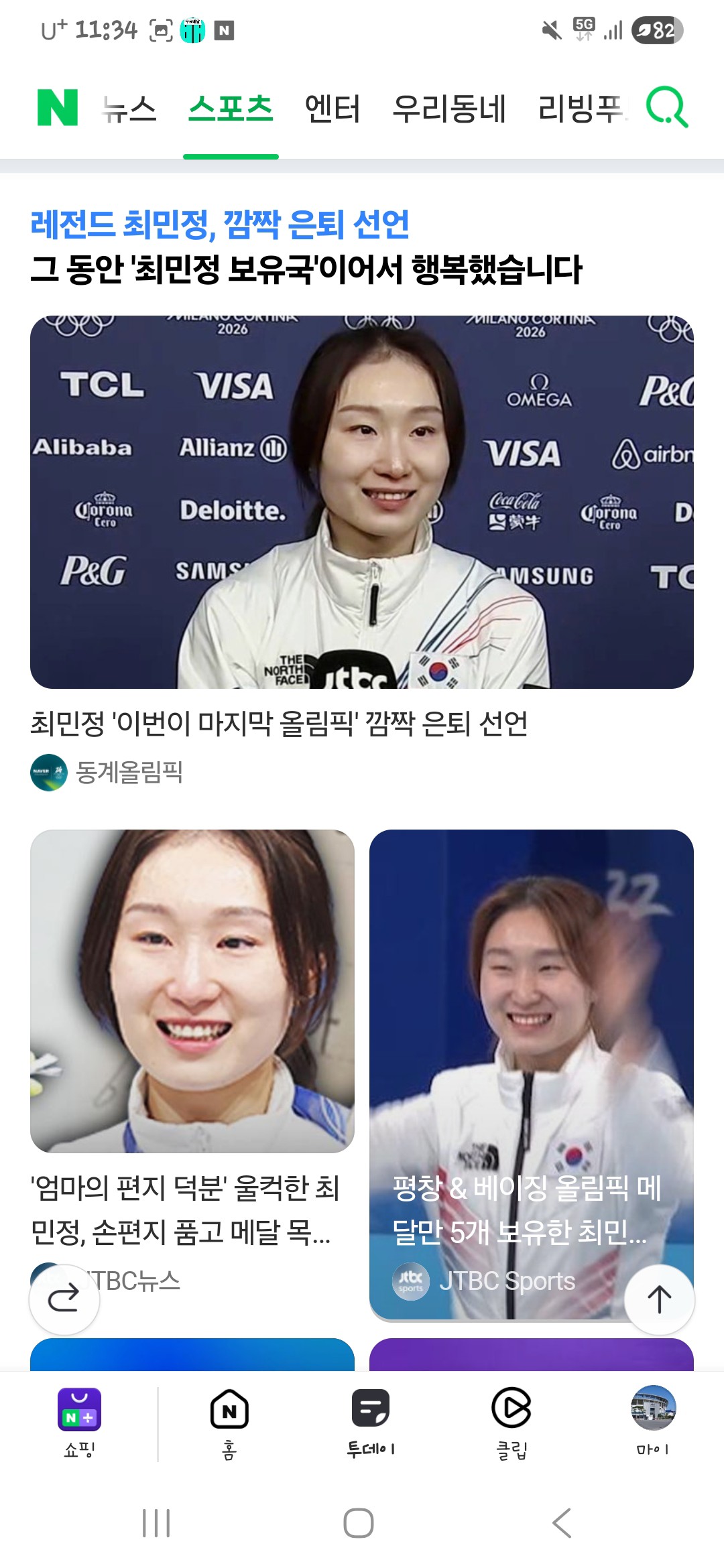This screenshot has height=1568, width=724.
Task: Switch to the 엔터 tab
Action: (333, 109)
